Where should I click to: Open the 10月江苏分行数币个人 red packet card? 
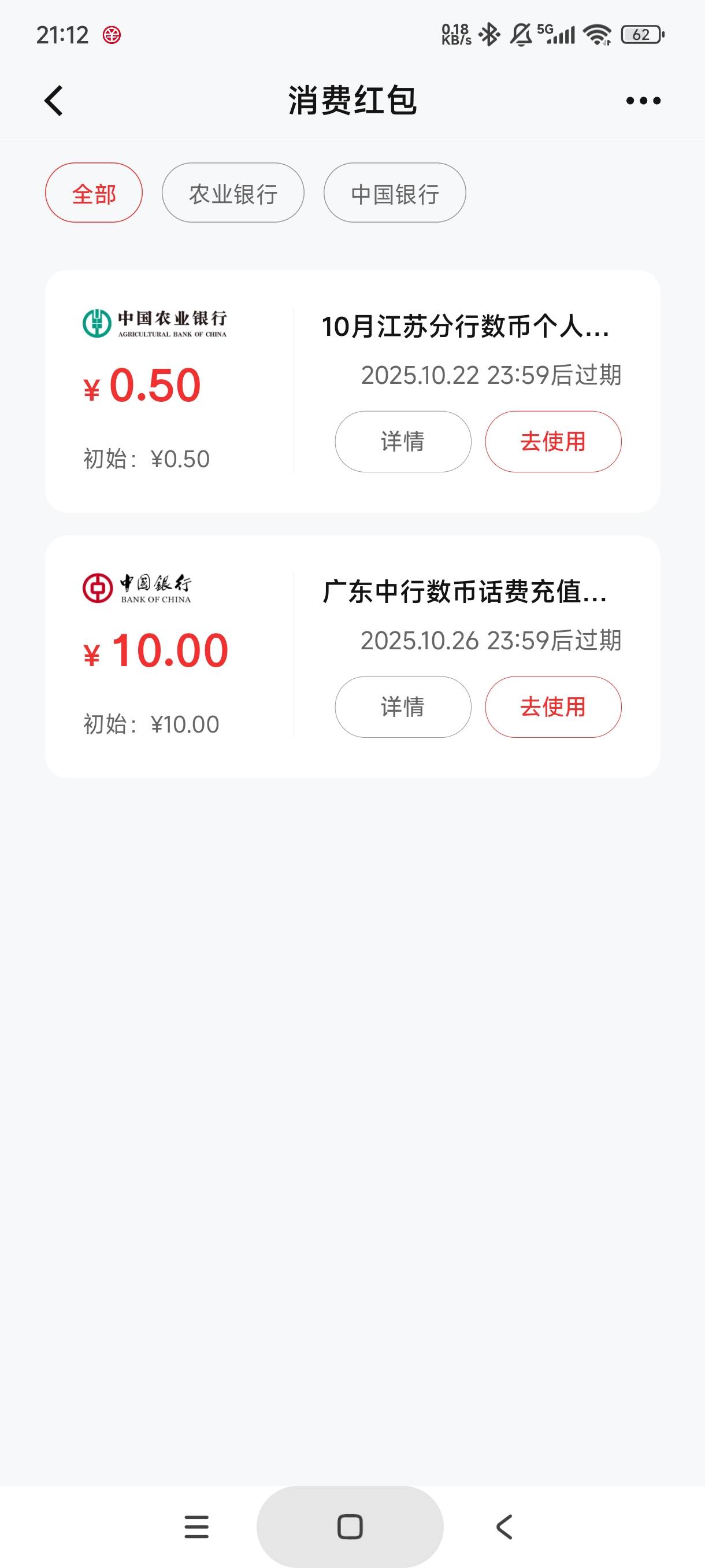click(x=352, y=391)
